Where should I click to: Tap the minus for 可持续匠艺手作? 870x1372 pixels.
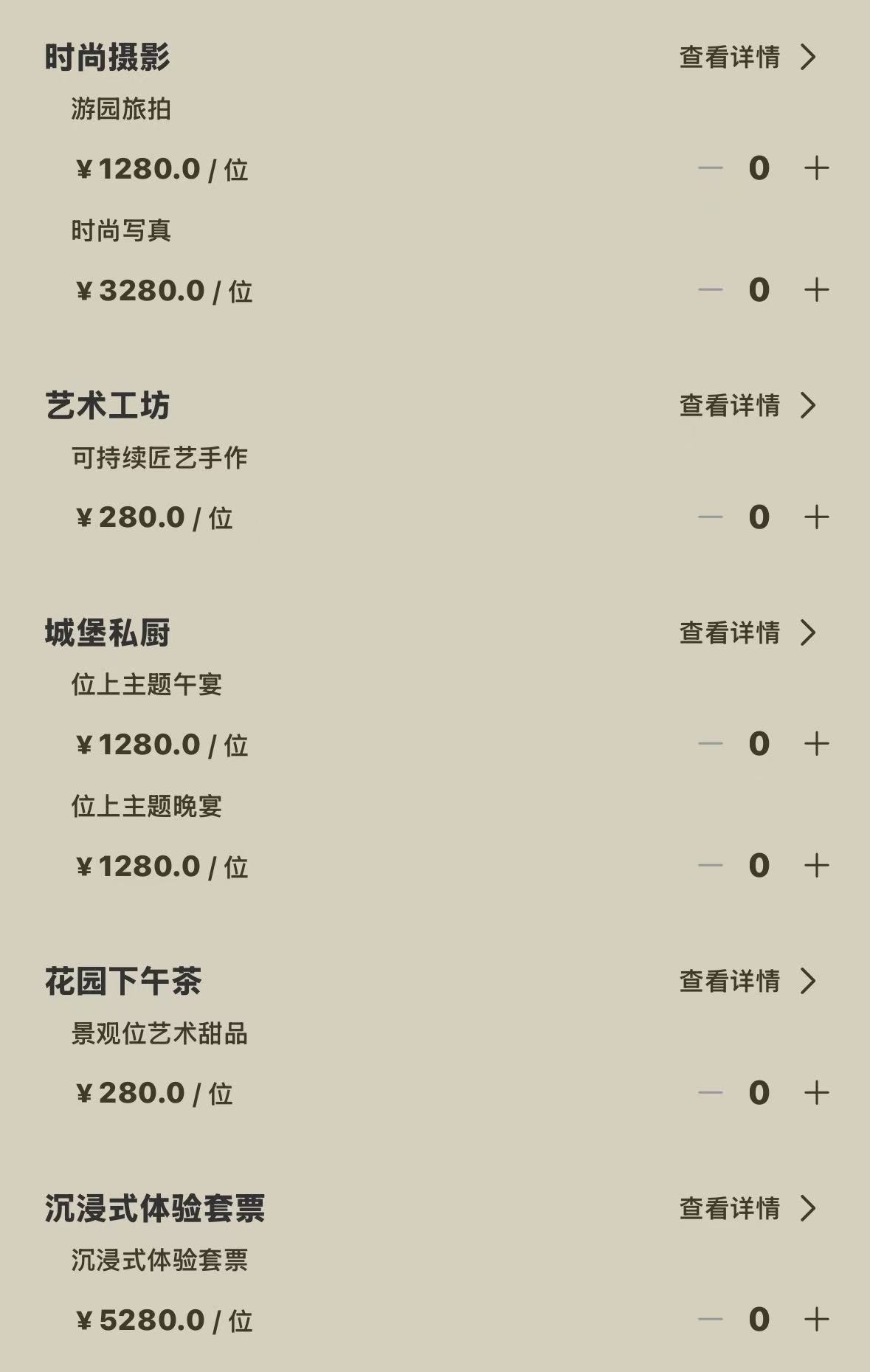coord(710,517)
